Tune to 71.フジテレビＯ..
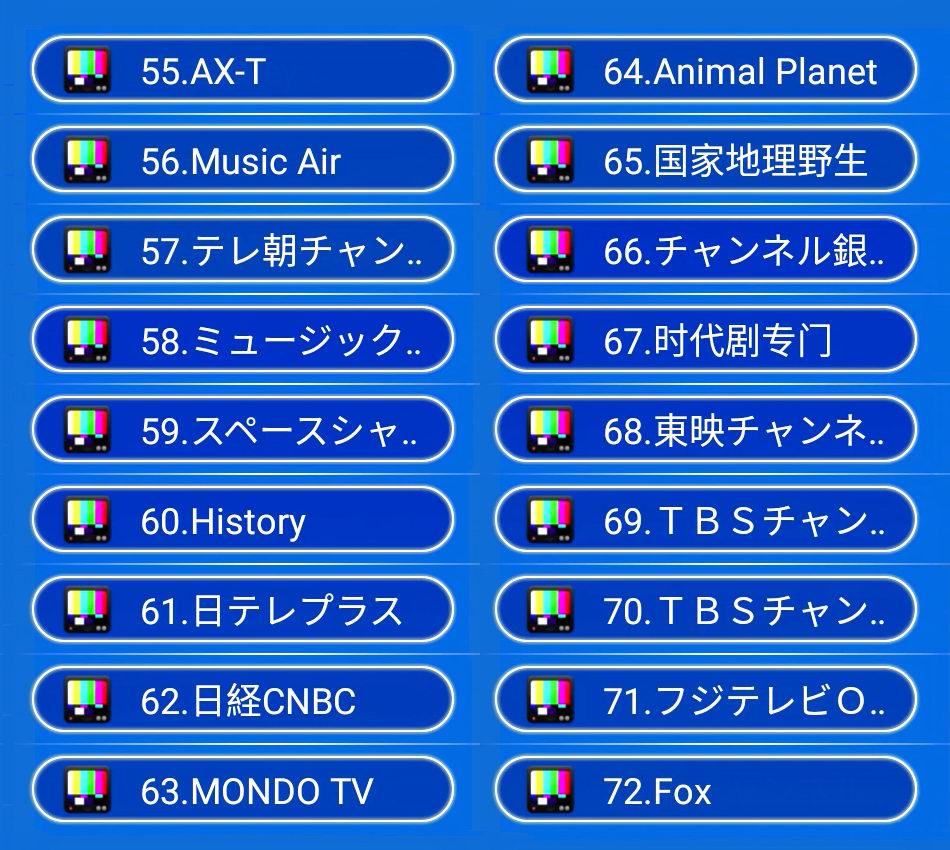 click(705, 701)
